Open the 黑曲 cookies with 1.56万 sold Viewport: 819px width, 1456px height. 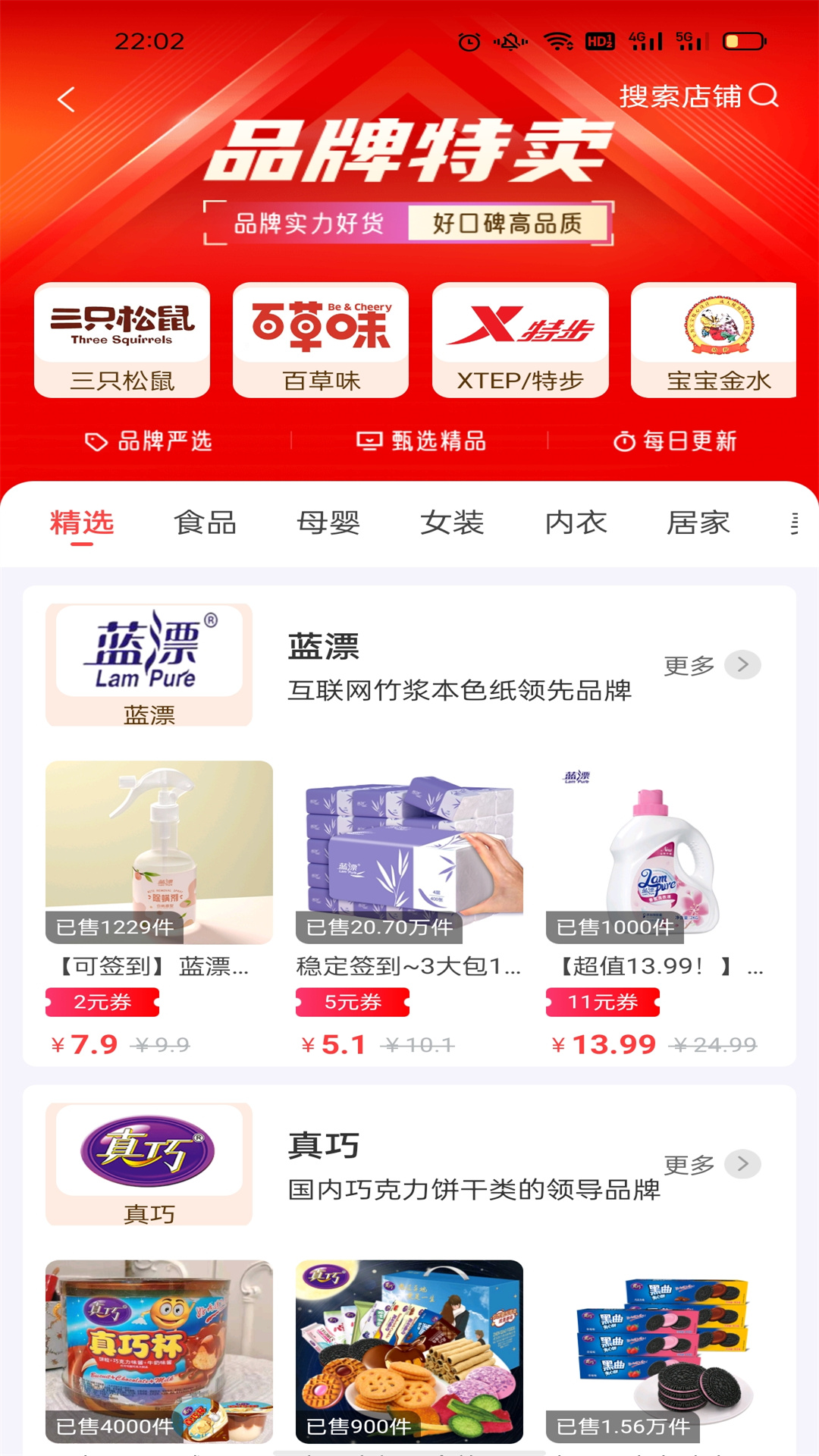click(x=660, y=1351)
